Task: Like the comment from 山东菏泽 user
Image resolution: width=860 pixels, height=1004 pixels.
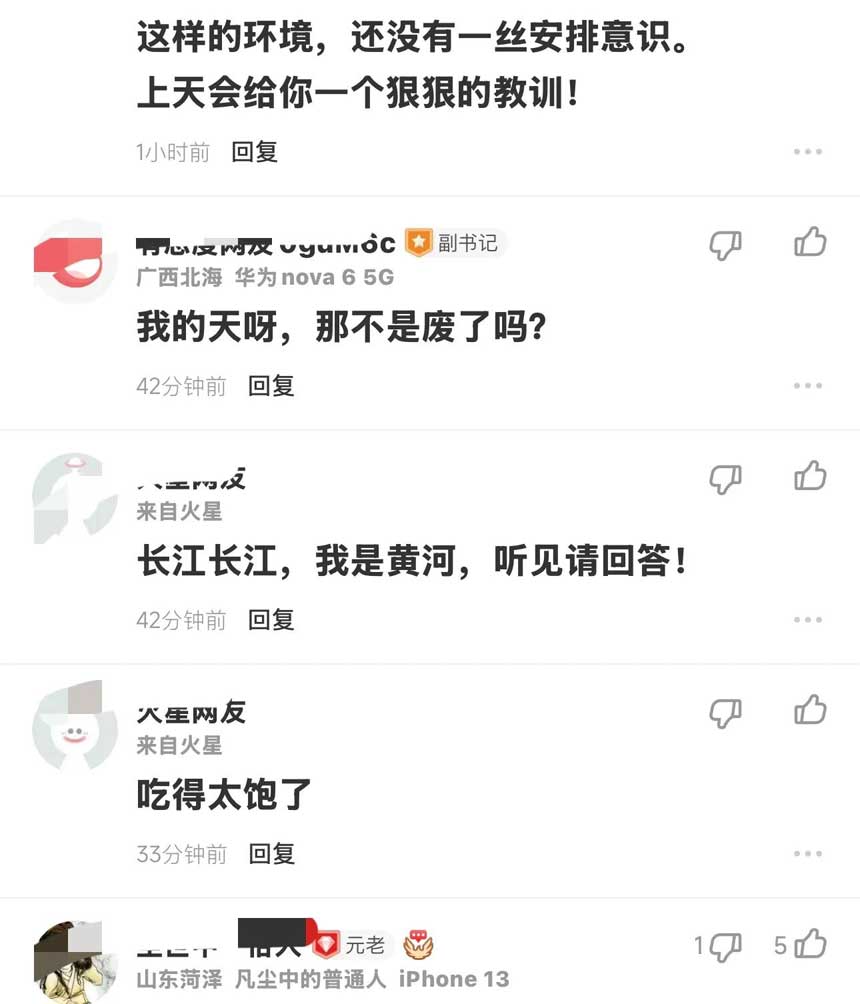Action: [x=810, y=944]
